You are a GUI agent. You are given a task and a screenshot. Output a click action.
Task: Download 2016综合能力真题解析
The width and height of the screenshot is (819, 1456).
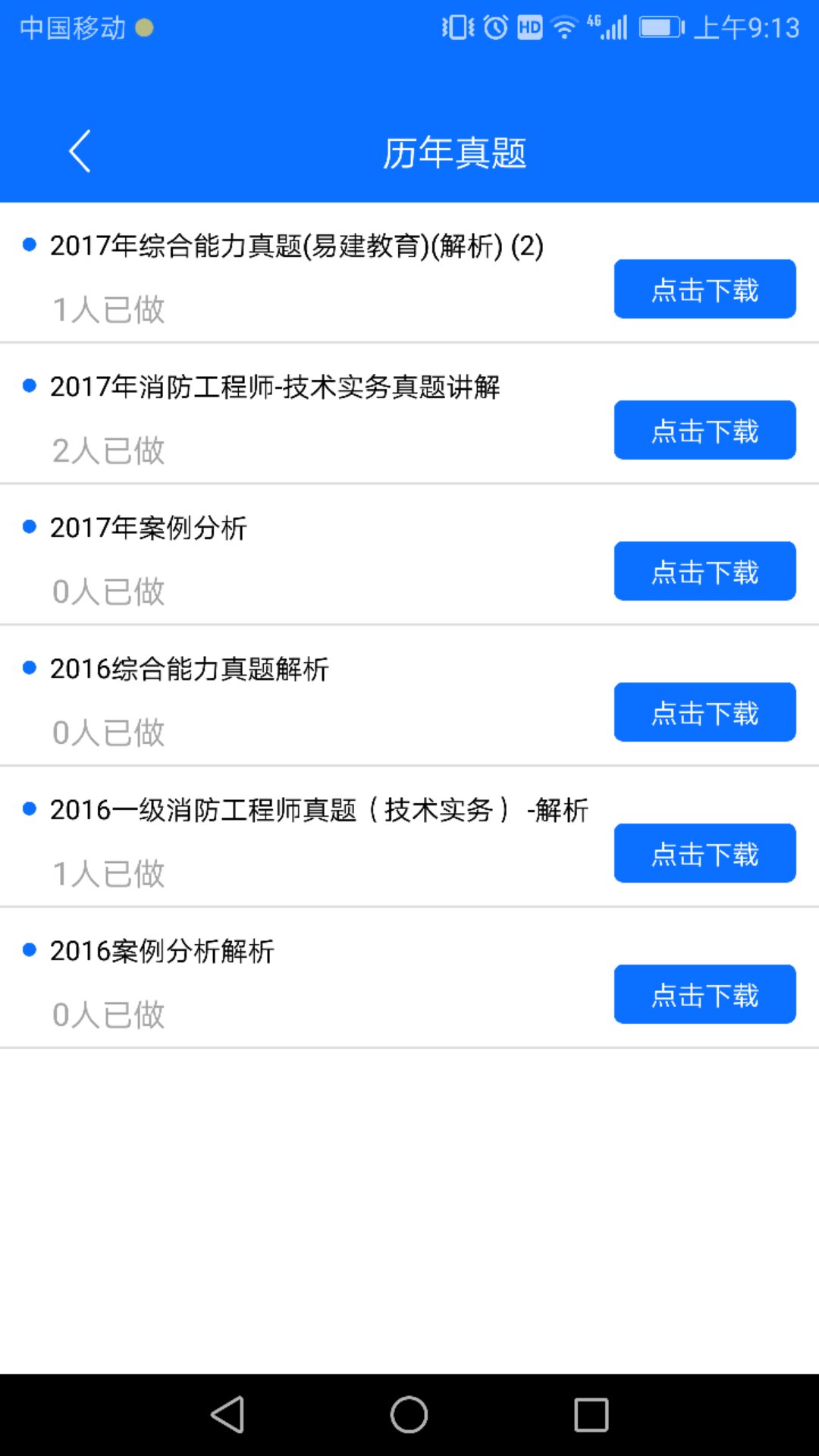point(704,712)
